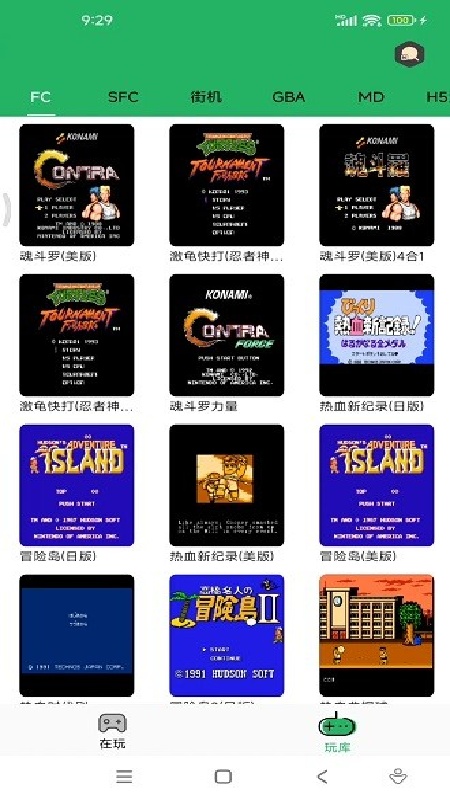Select the 玩库 tab
The width and height of the screenshot is (450, 800).
(337, 733)
